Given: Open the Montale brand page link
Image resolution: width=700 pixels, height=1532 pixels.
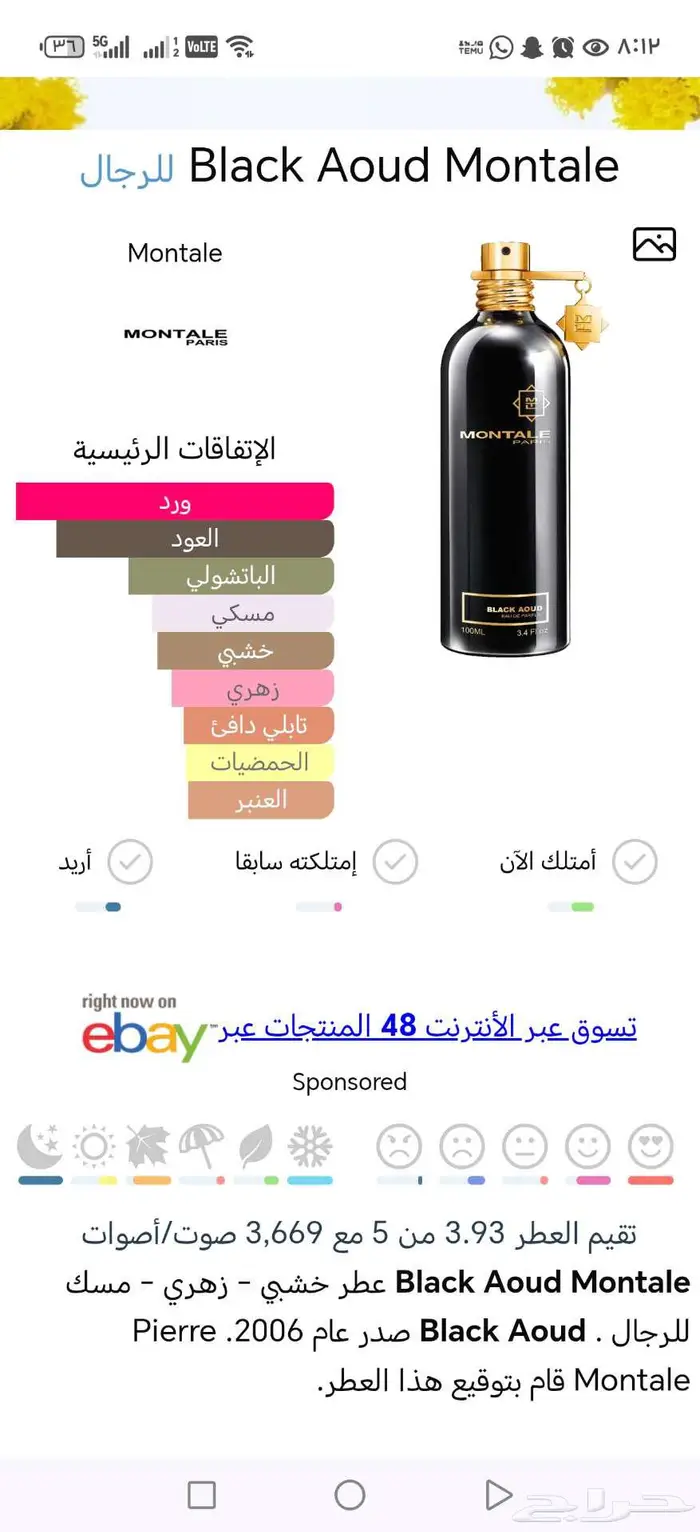Looking at the screenshot, I should pyautogui.click(x=175, y=253).
